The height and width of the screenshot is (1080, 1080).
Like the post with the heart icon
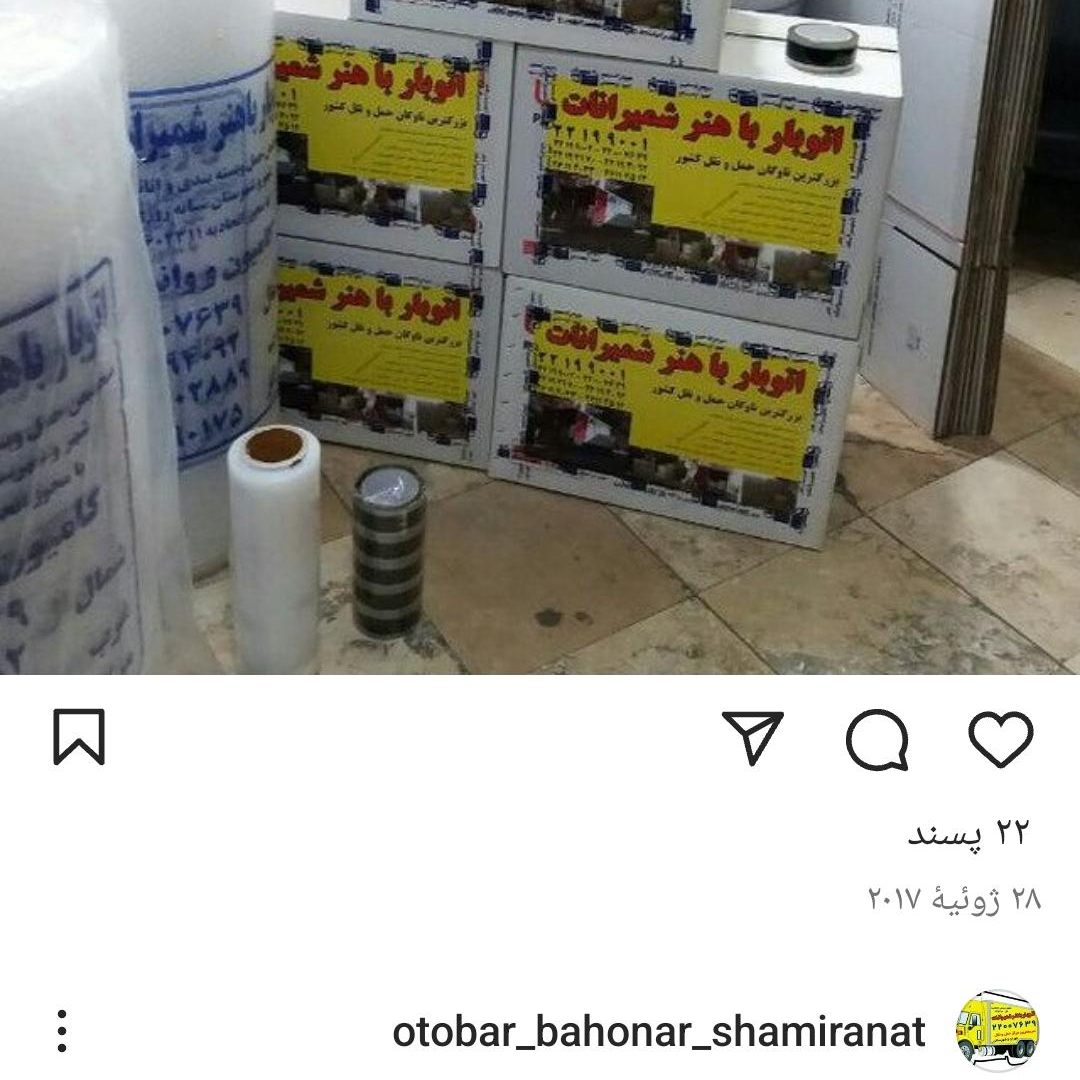1000,739
